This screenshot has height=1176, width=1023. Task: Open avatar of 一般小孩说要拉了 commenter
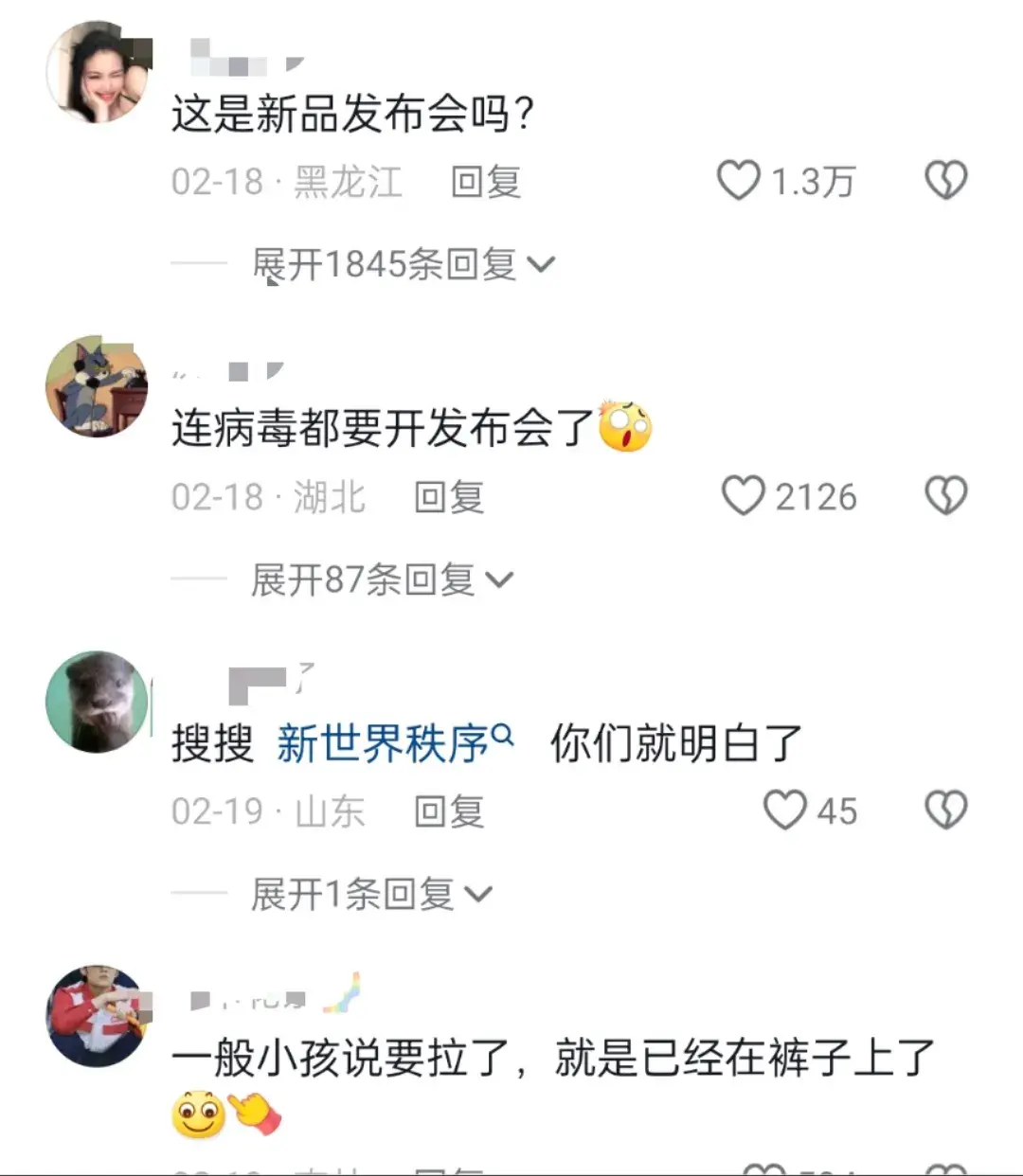(97, 1016)
